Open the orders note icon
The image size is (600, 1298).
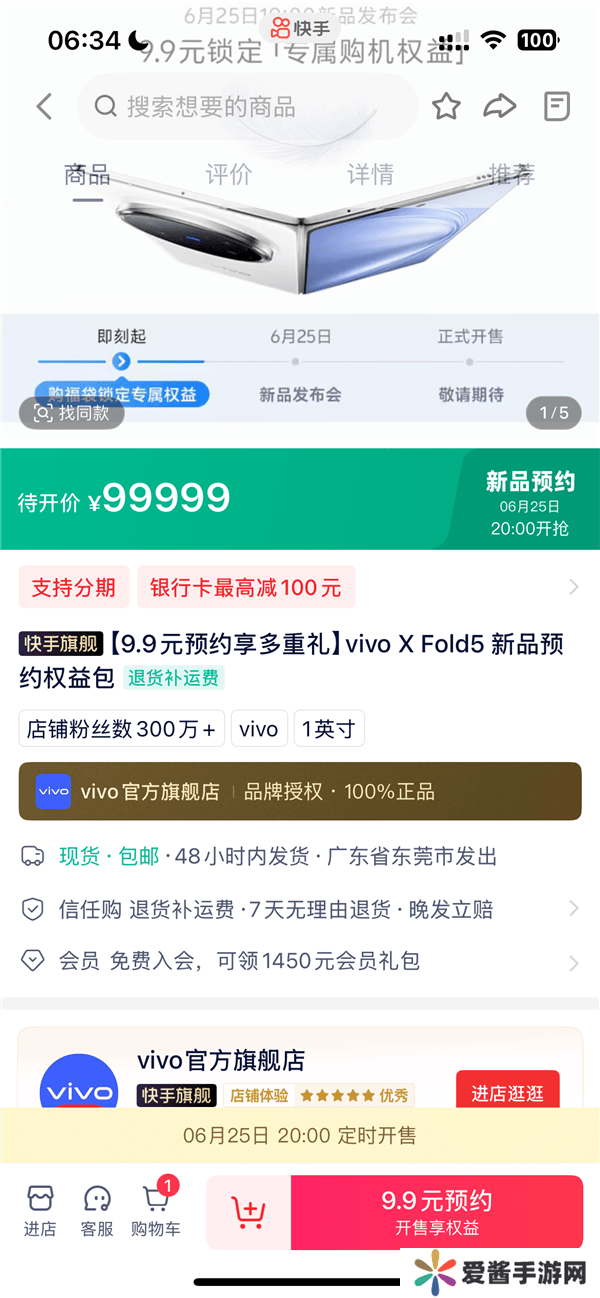556,106
